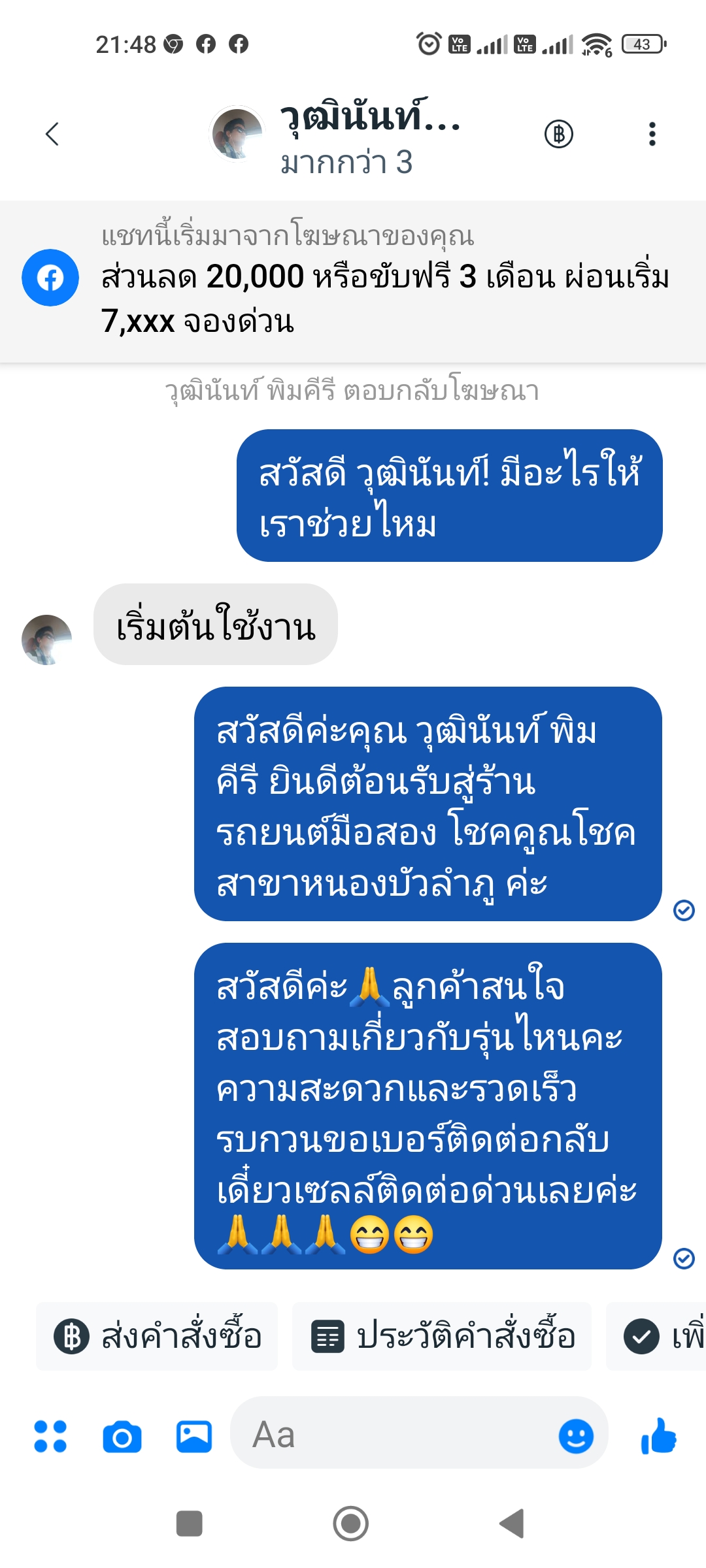Open the emoji picker in message box
This screenshot has width=706, height=1568.
[x=576, y=1436]
